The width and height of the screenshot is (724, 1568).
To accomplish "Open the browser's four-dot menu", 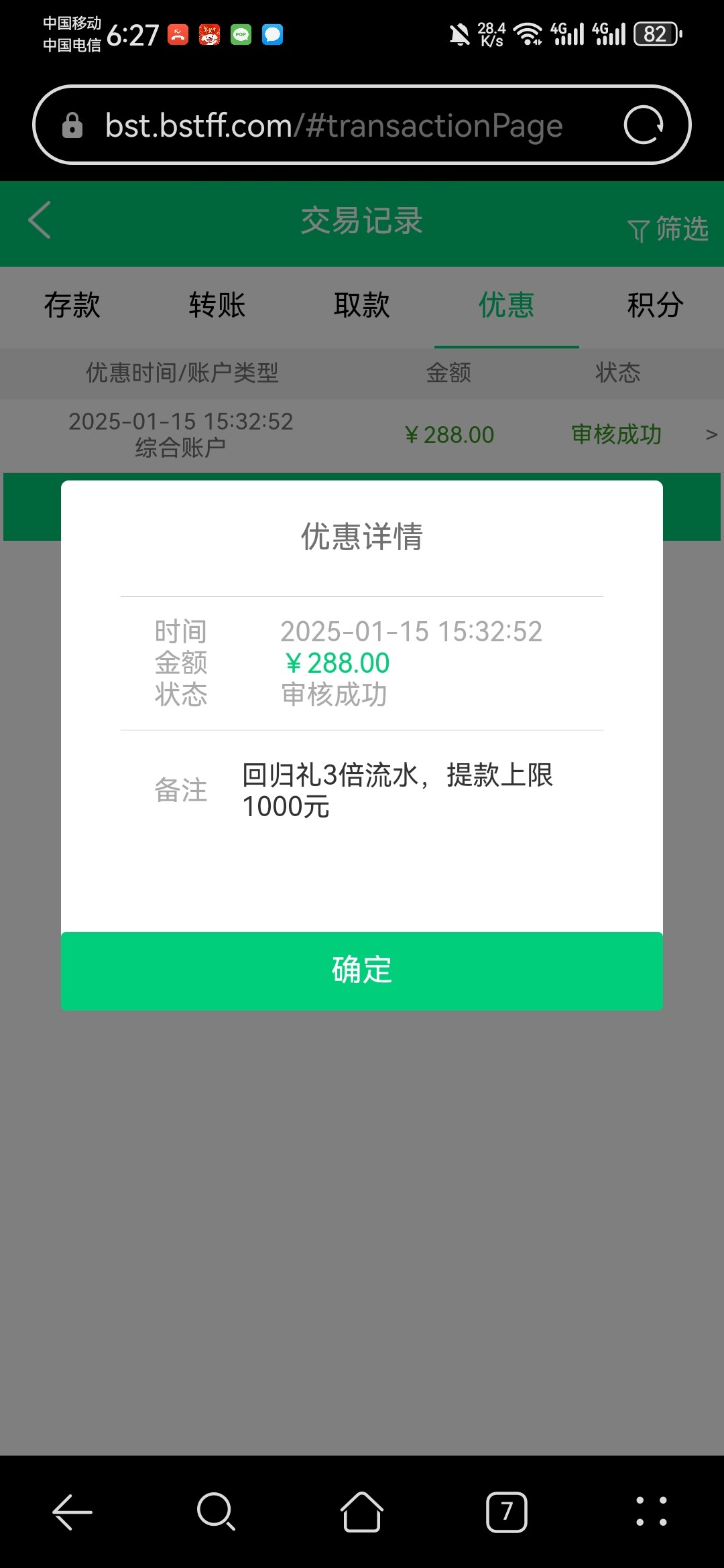I will pos(652,1512).
